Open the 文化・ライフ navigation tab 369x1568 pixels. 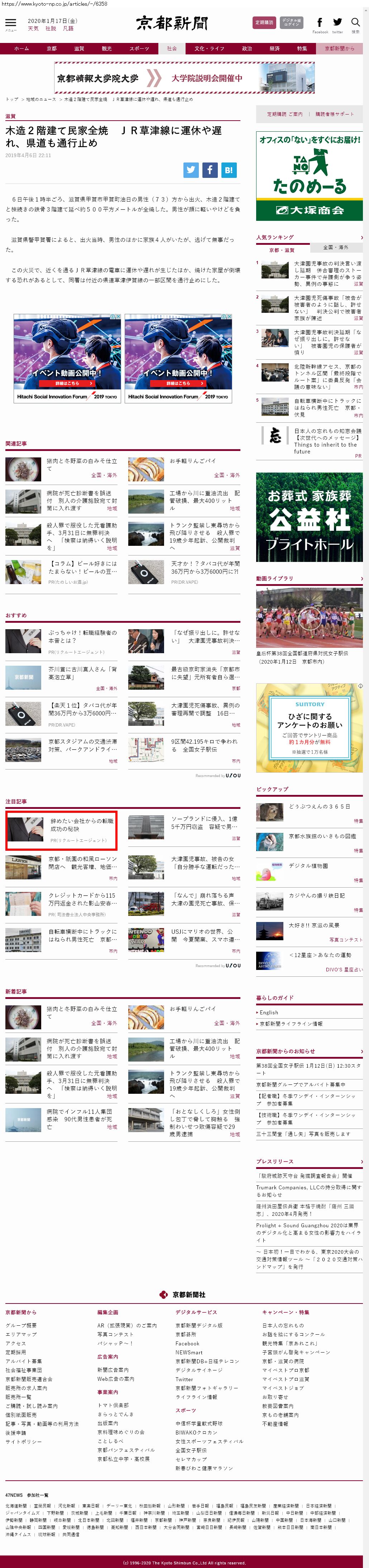click(x=209, y=49)
